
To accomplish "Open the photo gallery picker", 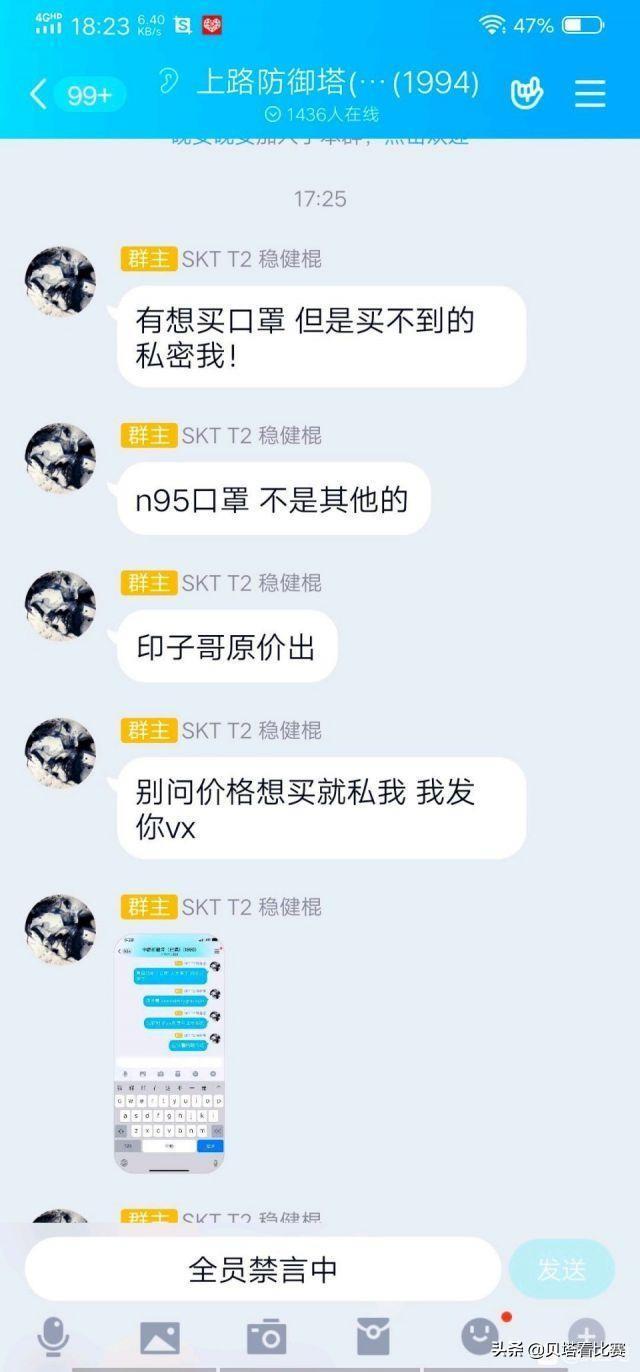I will [160, 1337].
